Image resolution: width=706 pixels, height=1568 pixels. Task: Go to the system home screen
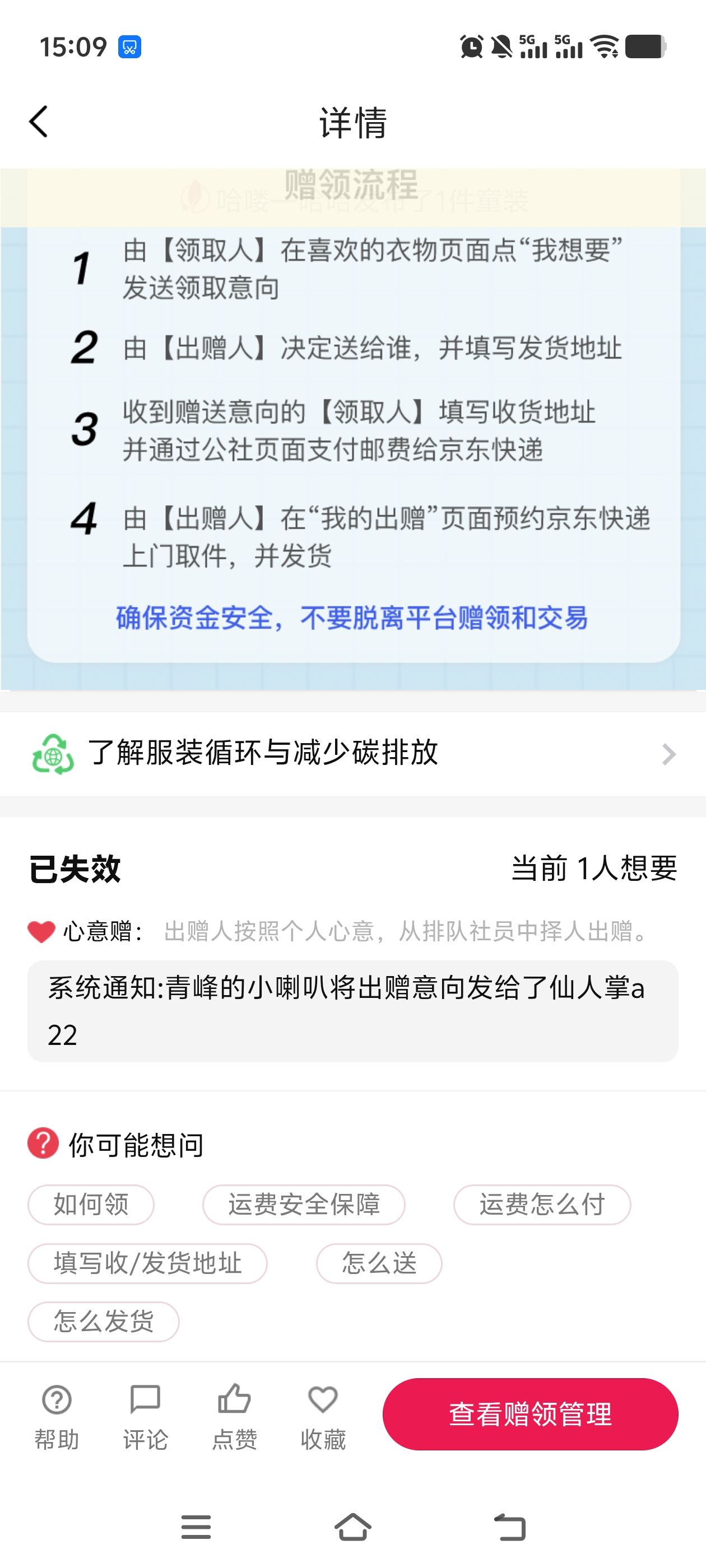pos(352,1527)
